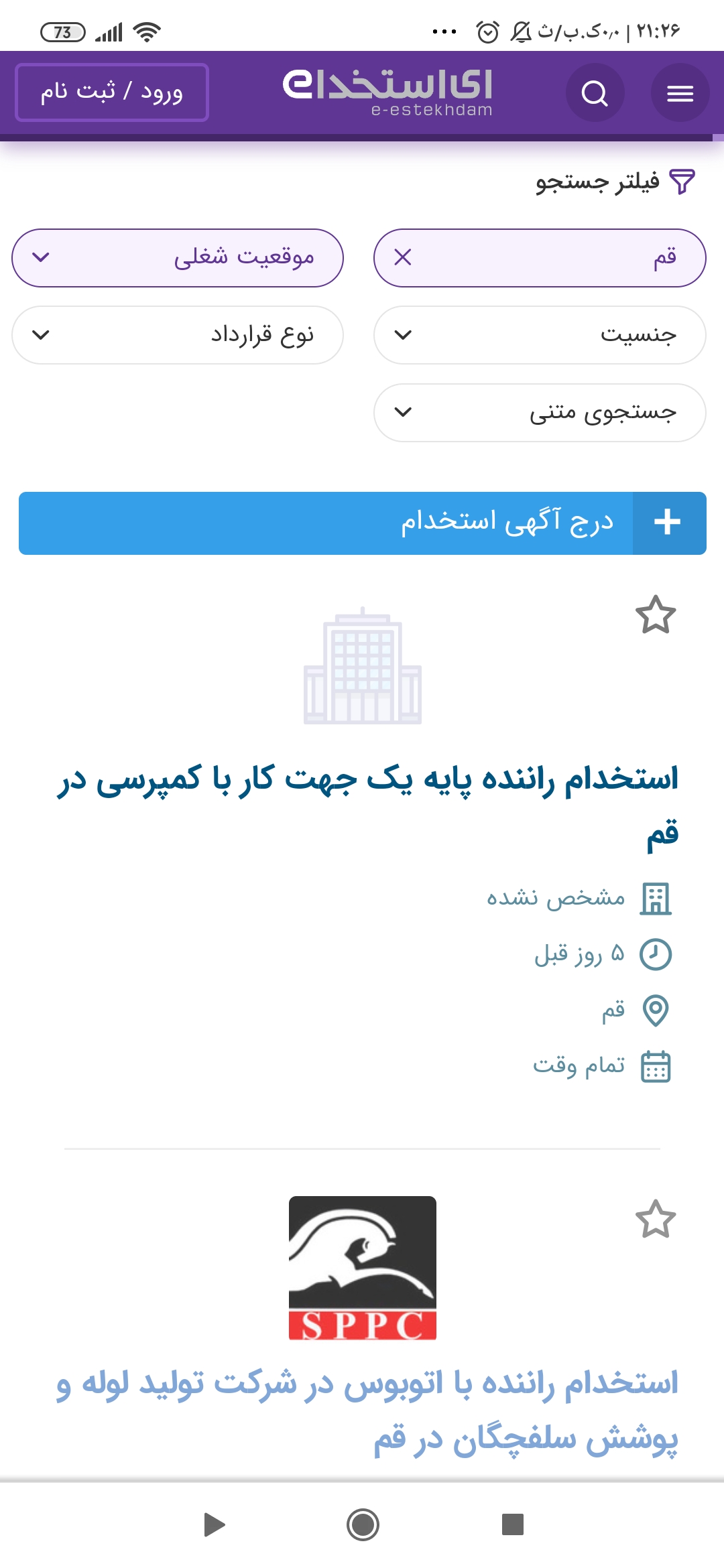This screenshot has height=1568, width=724.
Task: Expand the نوع قرارداد dropdown
Action: pos(177,335)
